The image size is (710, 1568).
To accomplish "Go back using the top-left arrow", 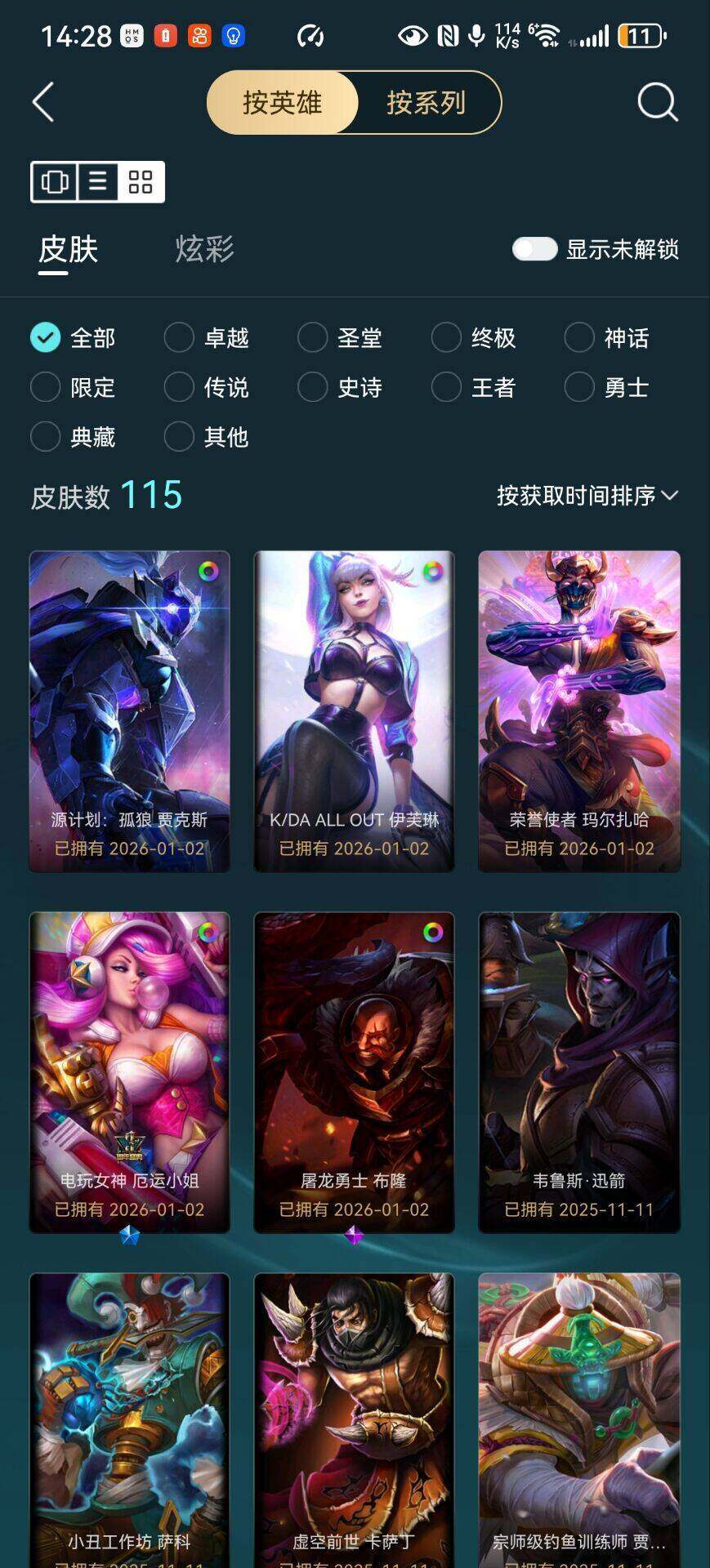I will click(x=44, y=103).
